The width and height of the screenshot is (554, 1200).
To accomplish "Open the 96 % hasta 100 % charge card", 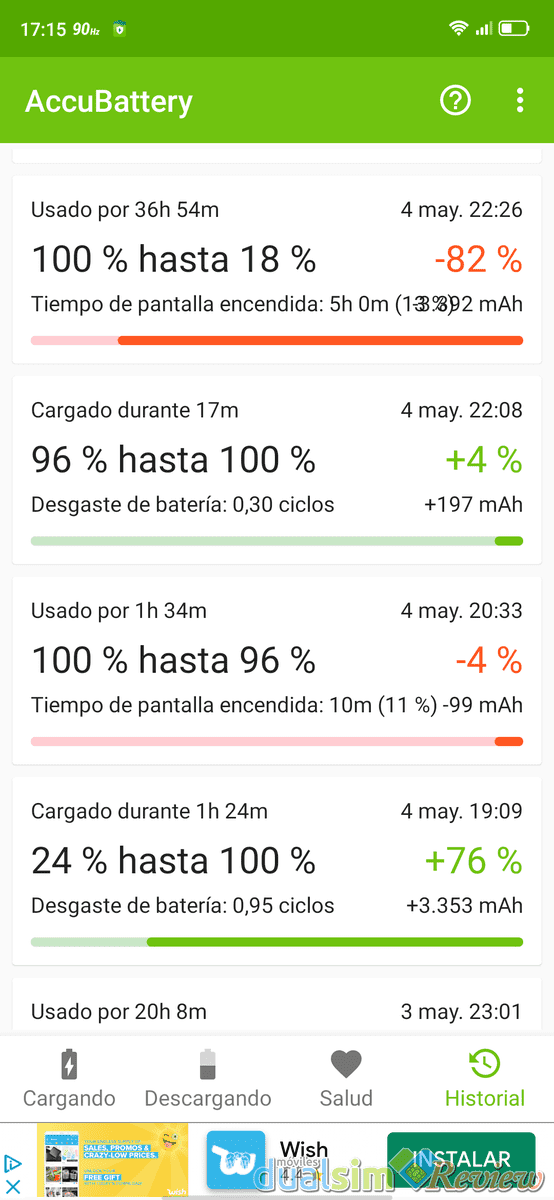I will pos(277,469).
